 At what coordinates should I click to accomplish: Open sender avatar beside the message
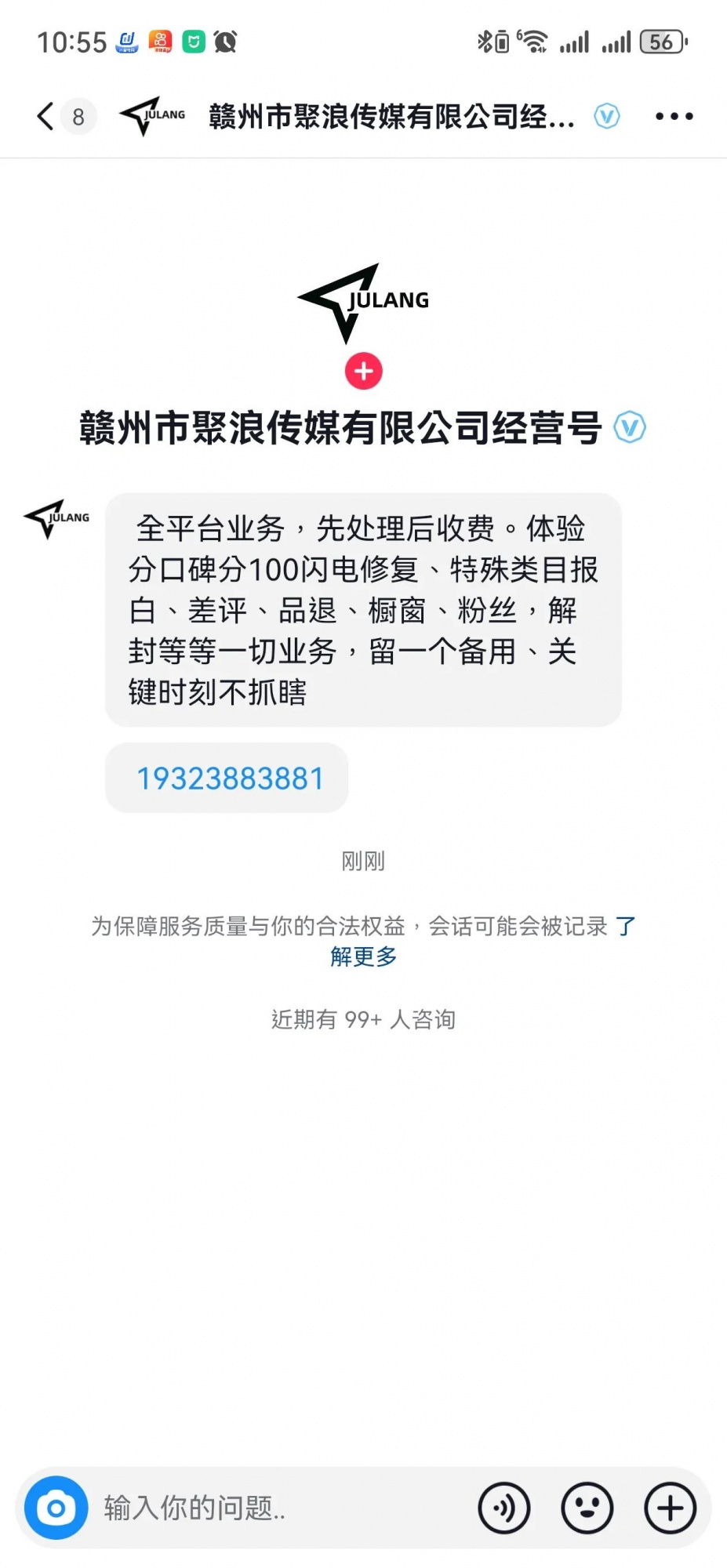pyautogui.click(x=56, y=518)
